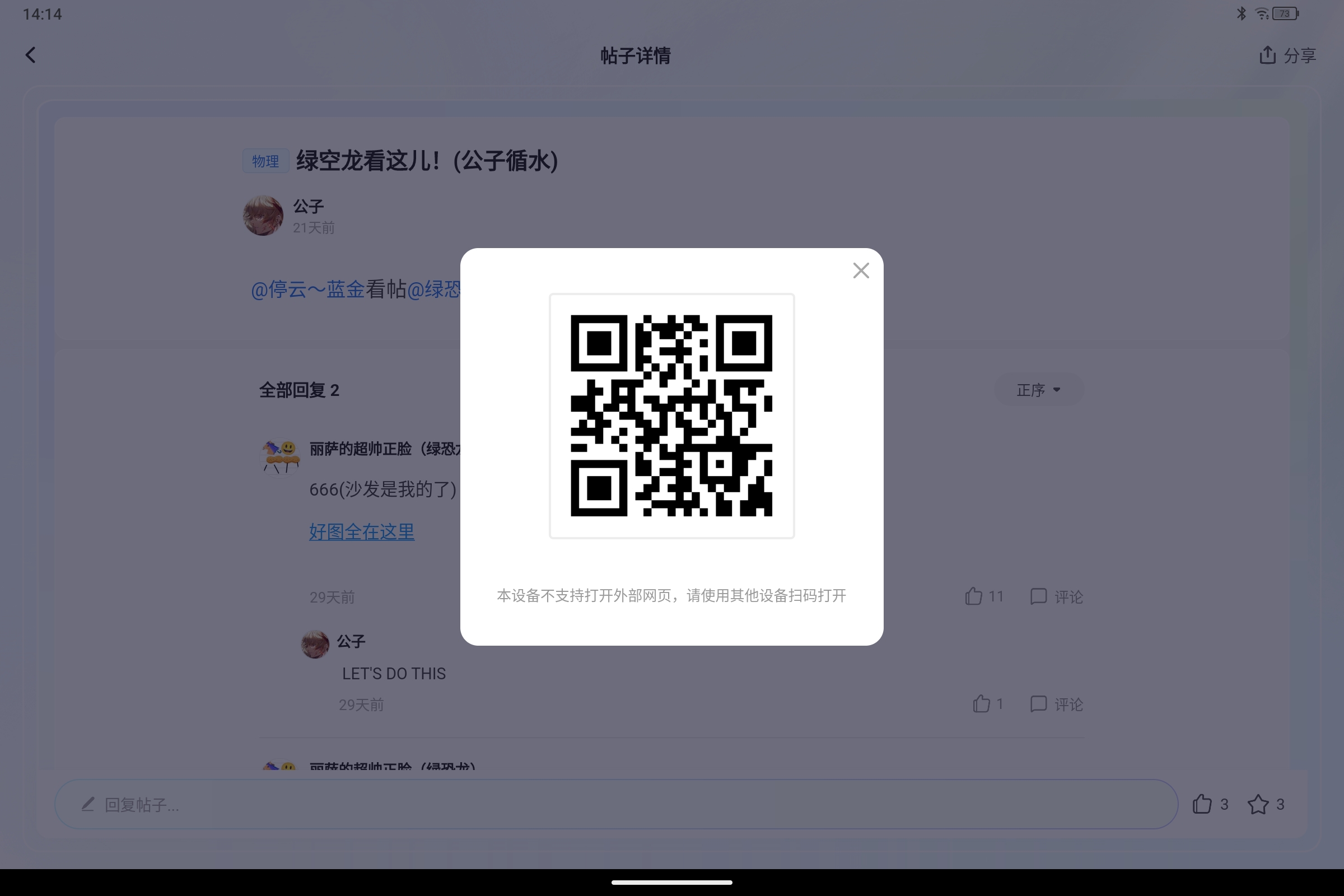Open the 正序 sort dropdown
Viewport: 1344px width, 896px height.
click(1038, 390)
